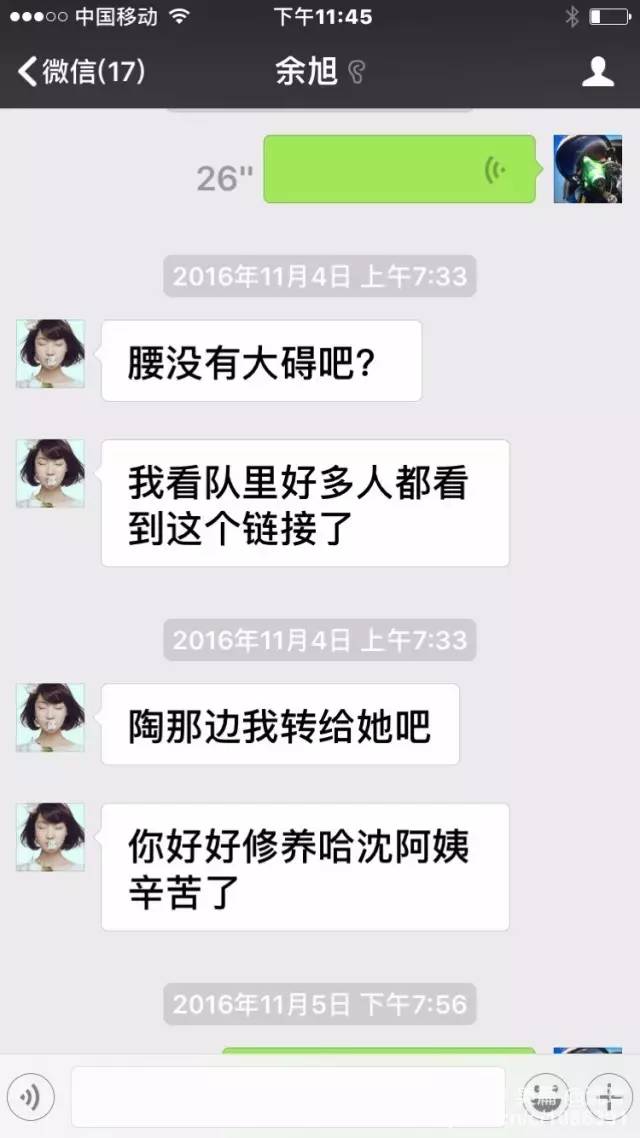
Task: Open the emoji sticker panel
Action: 546,1097
